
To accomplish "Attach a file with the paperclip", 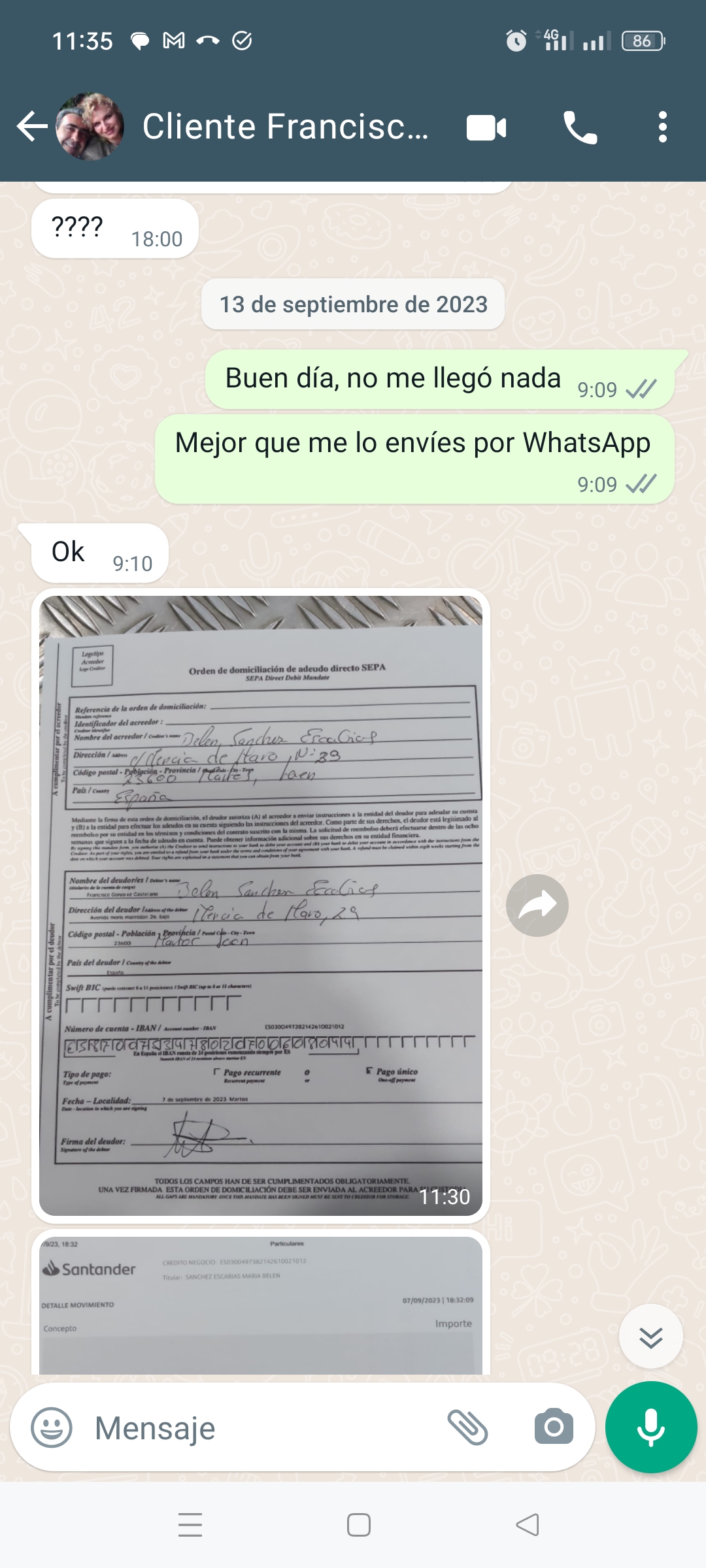I will 467,1428.
